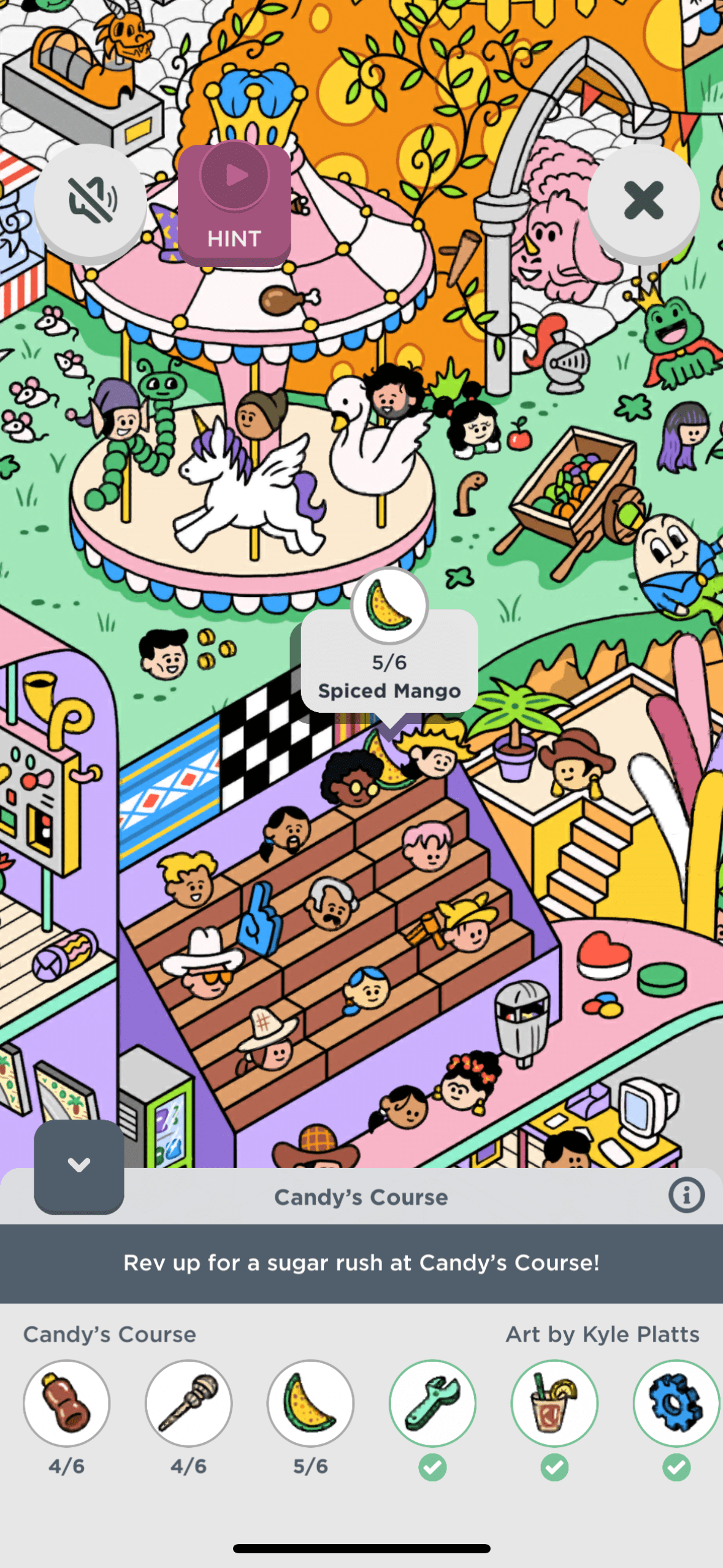Select the microphone item showing 4/6
Viewport: 723px width, 1568px height.
pos(188,1402)
